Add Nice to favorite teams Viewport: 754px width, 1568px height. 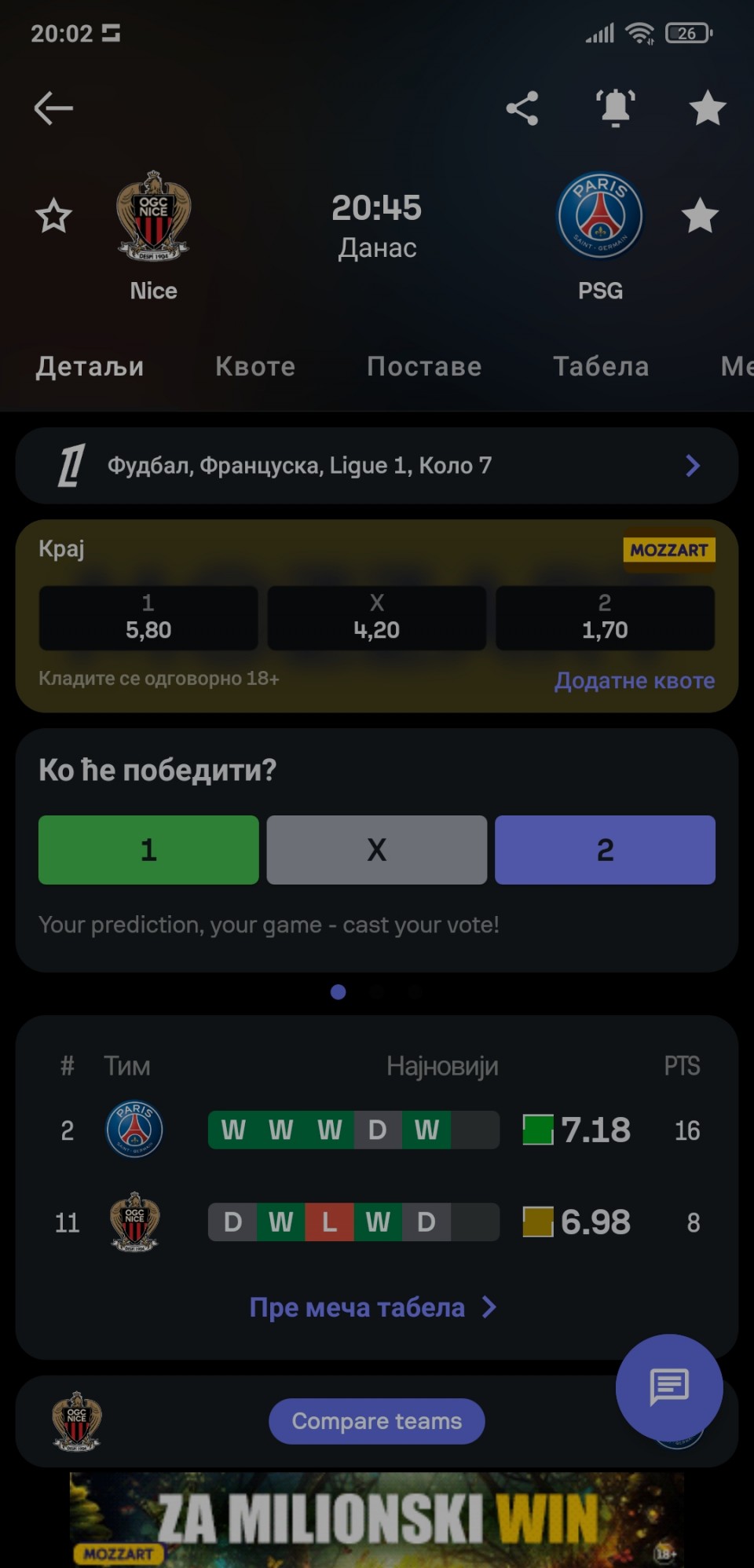click(54, 216)
